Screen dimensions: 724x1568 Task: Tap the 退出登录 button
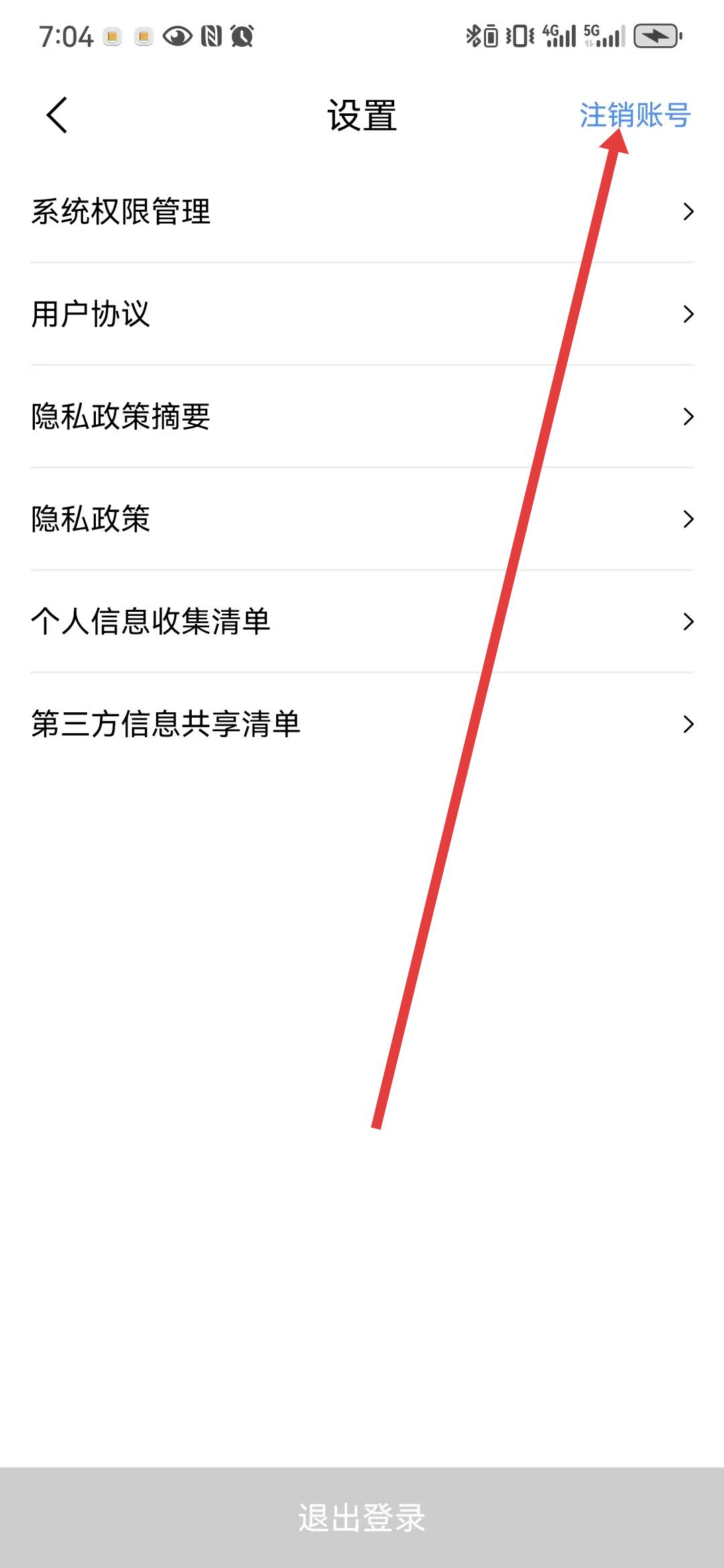coord(362,1518)
